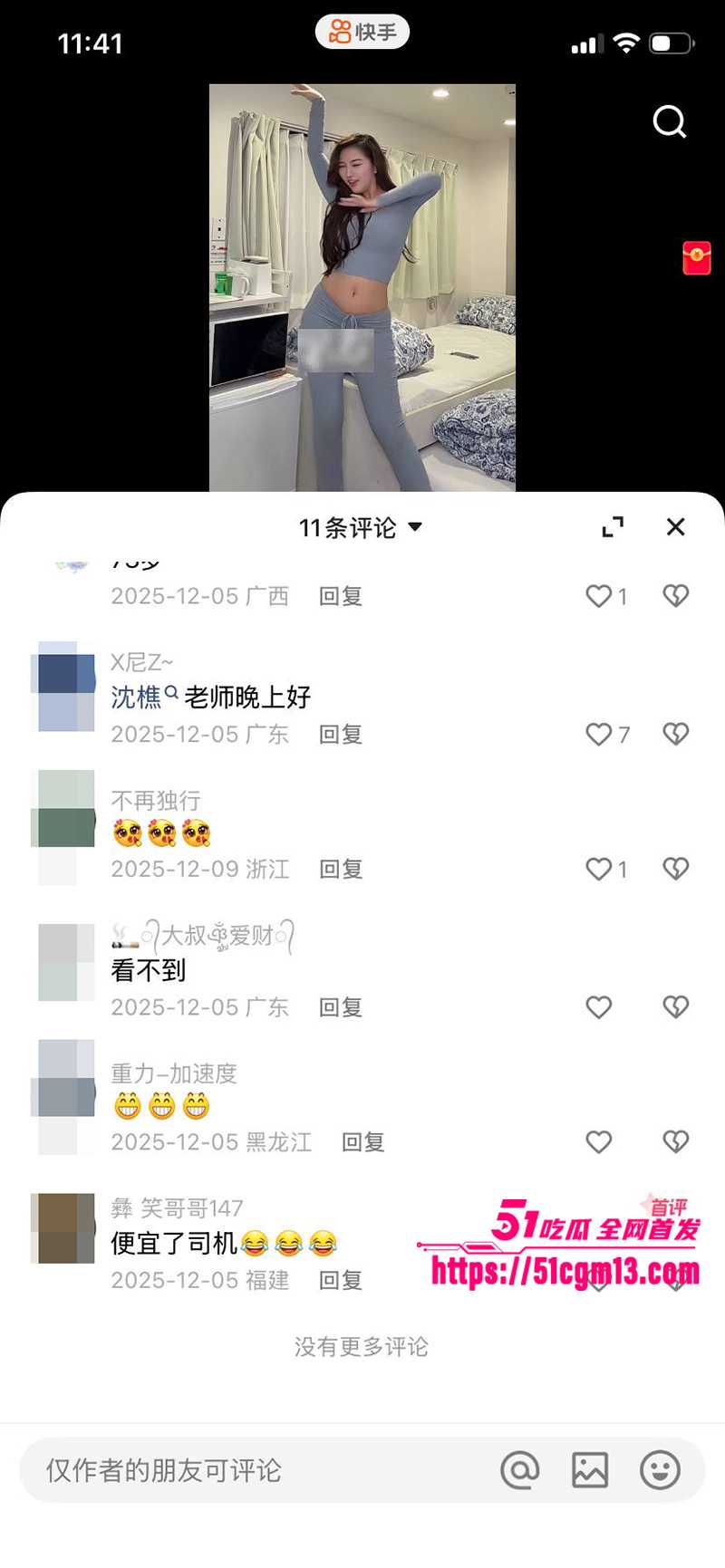Reply to 笑哥哥147's comment
The image size is (725, 1568).
340,1280
